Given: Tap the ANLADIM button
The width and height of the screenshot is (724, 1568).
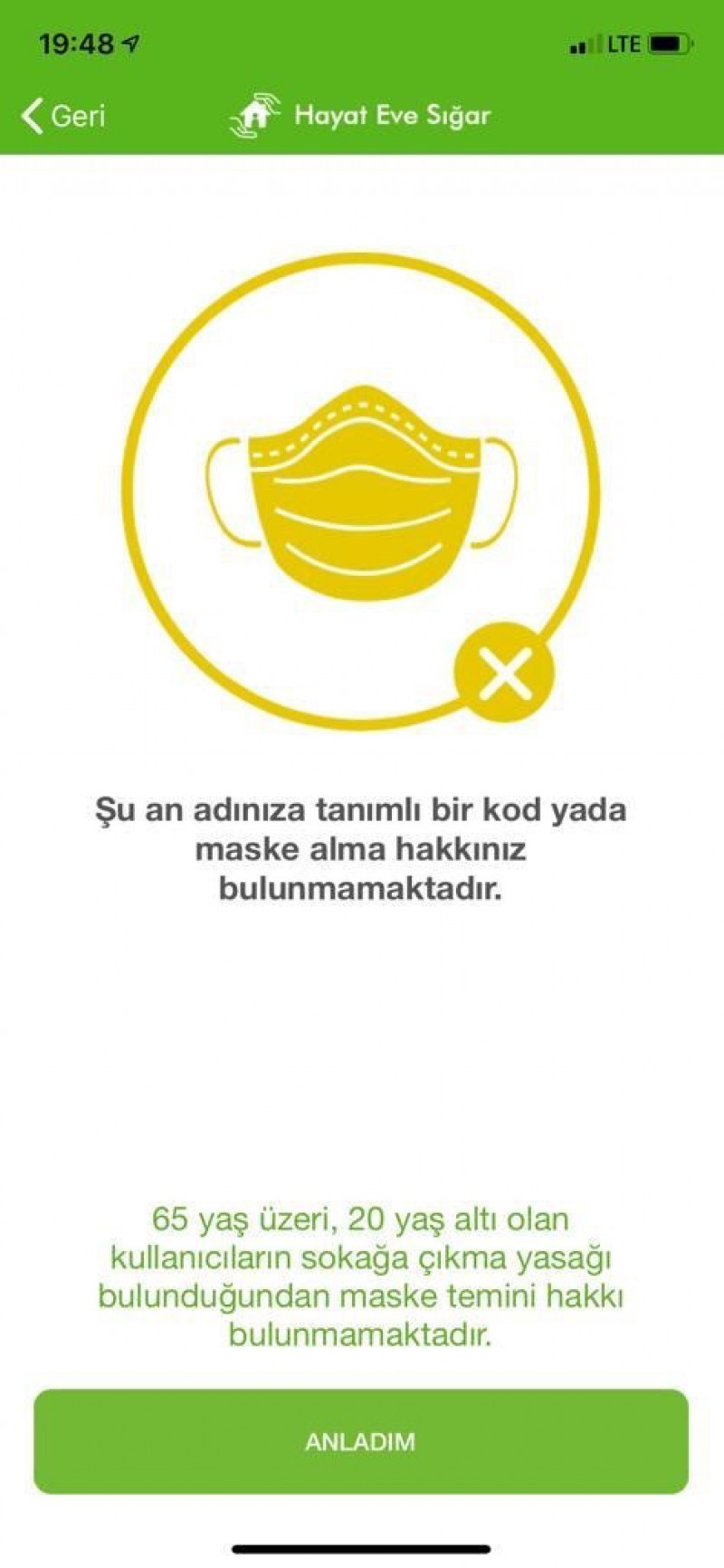Looking at the screenshot, I should click(360, 1441).
